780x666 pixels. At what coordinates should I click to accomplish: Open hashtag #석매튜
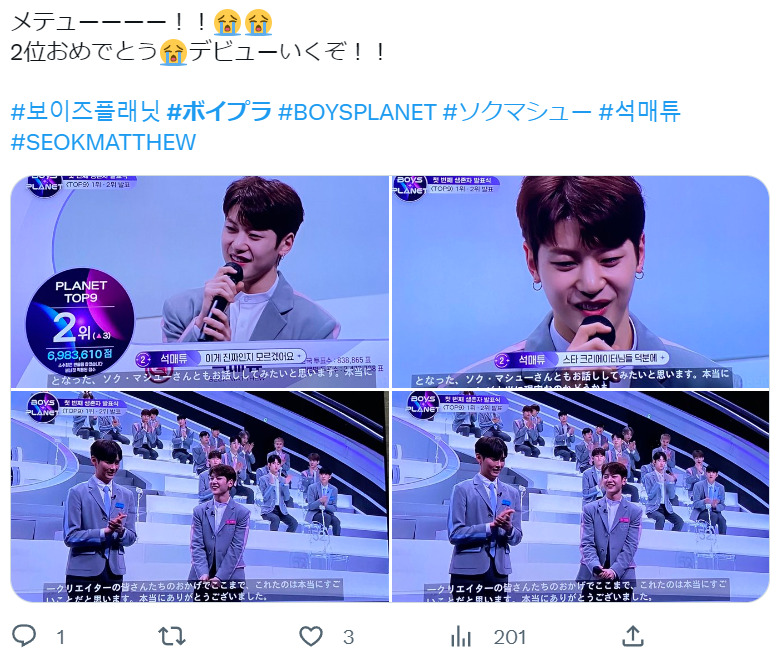640,111
